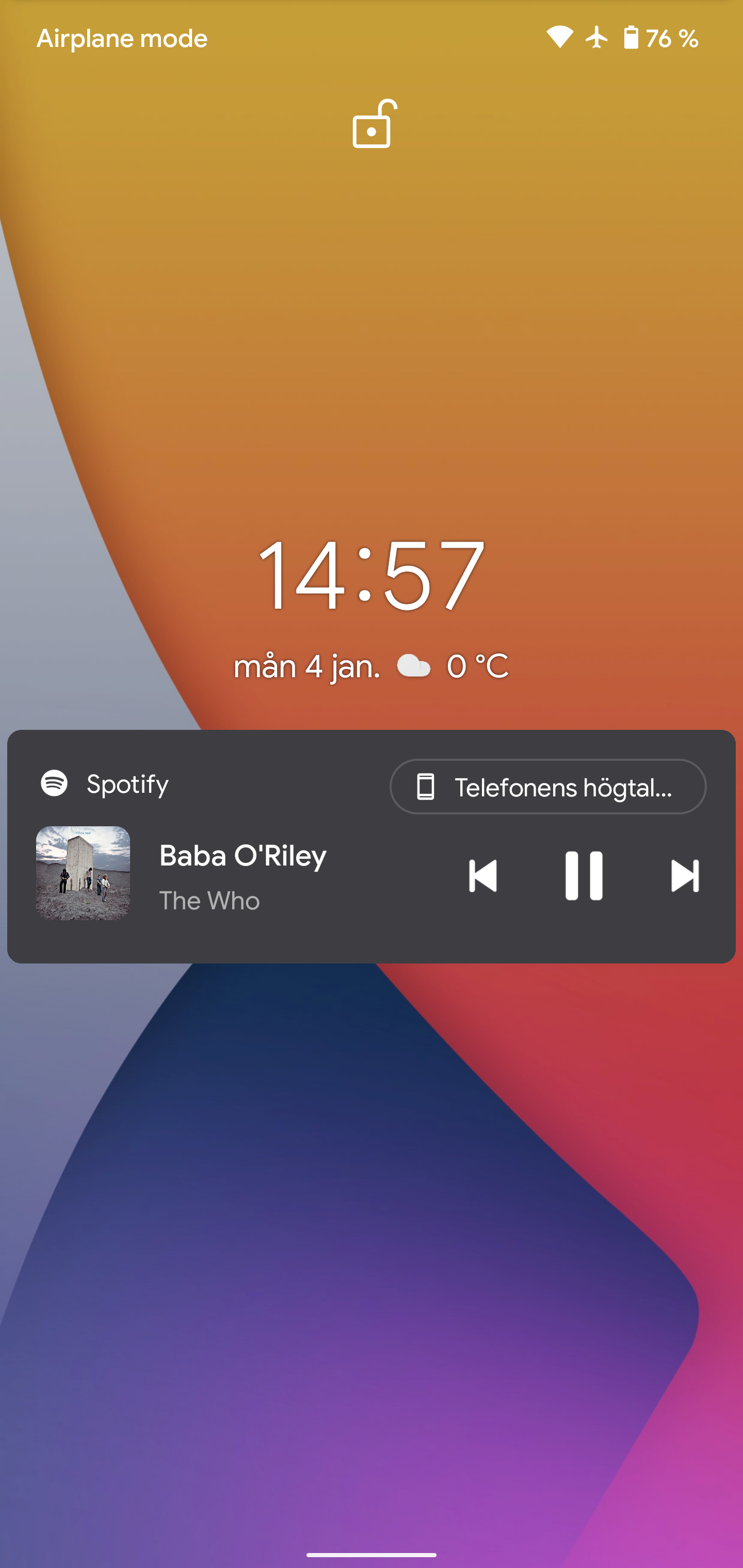Open the Telefonens högtalare output chip

tap(547, 787)
